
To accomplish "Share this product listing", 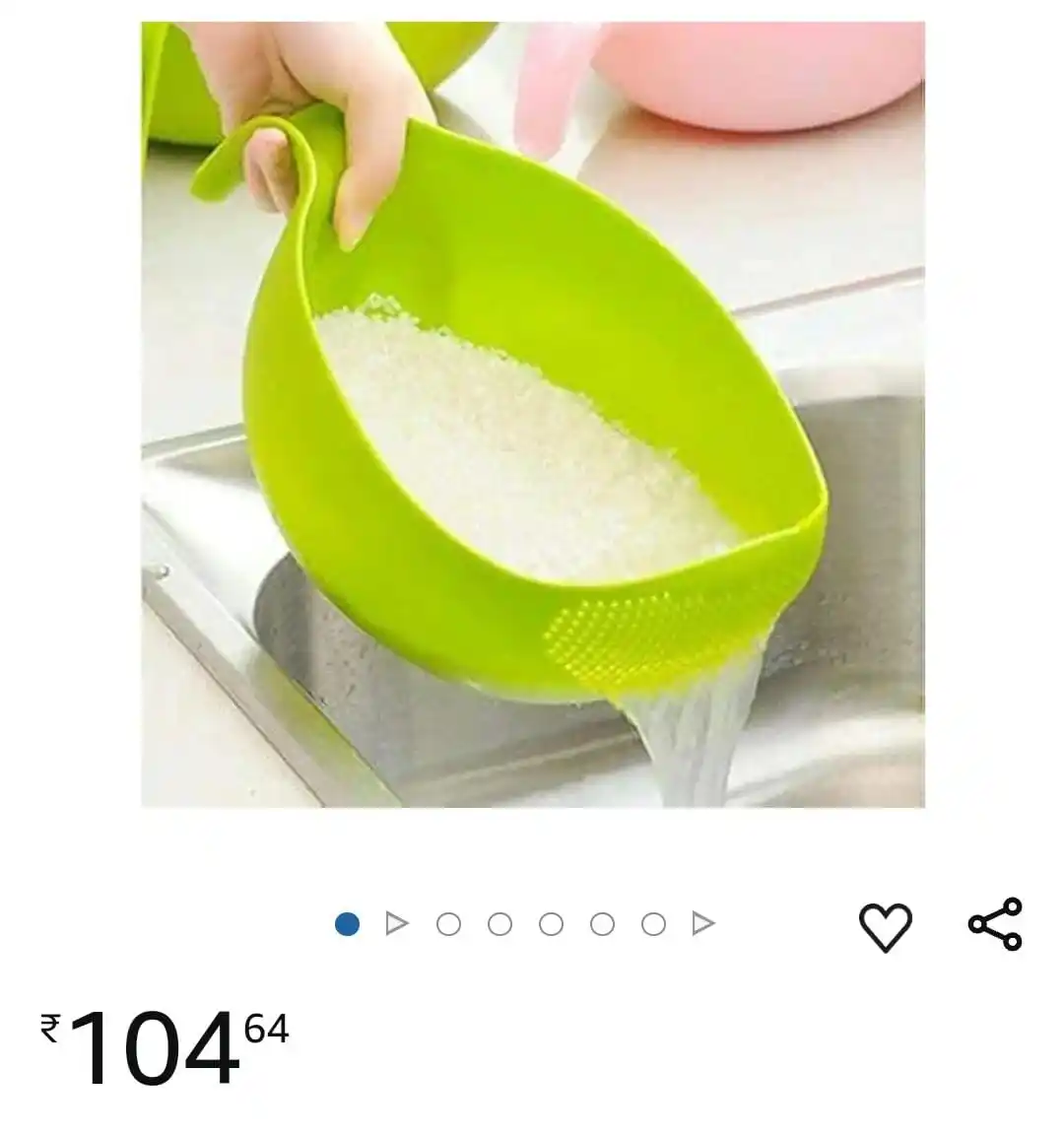I will pos(995,924).
